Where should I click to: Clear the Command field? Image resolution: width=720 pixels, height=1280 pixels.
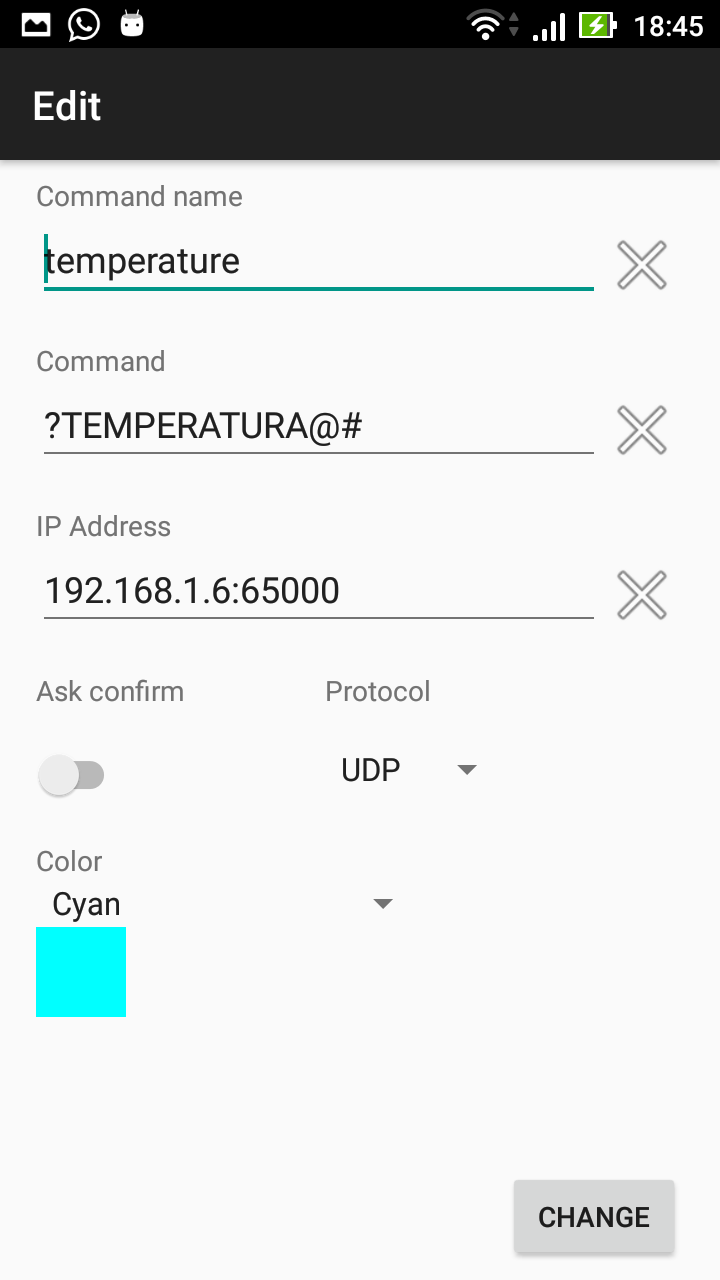pyautogui.click(x=642, y=430)
